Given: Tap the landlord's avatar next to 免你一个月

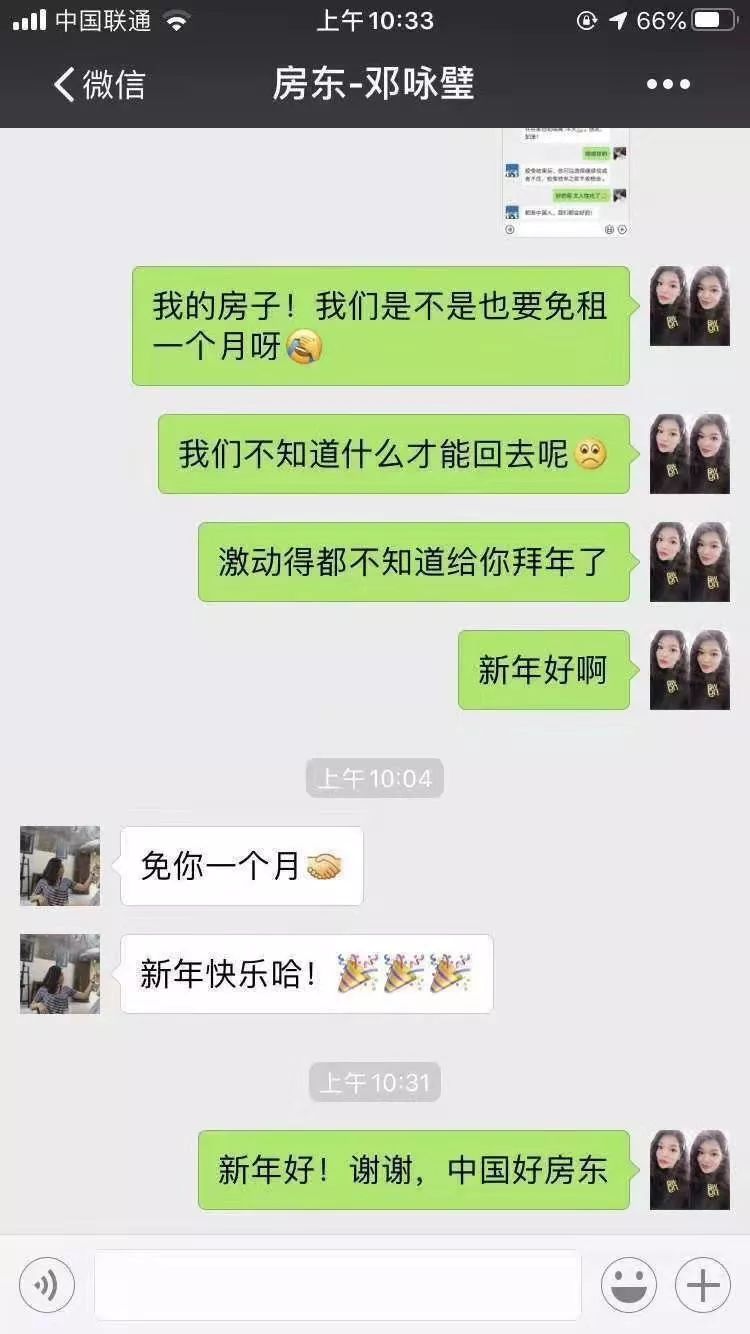Looking at the screenshot, I should [60, 866].
